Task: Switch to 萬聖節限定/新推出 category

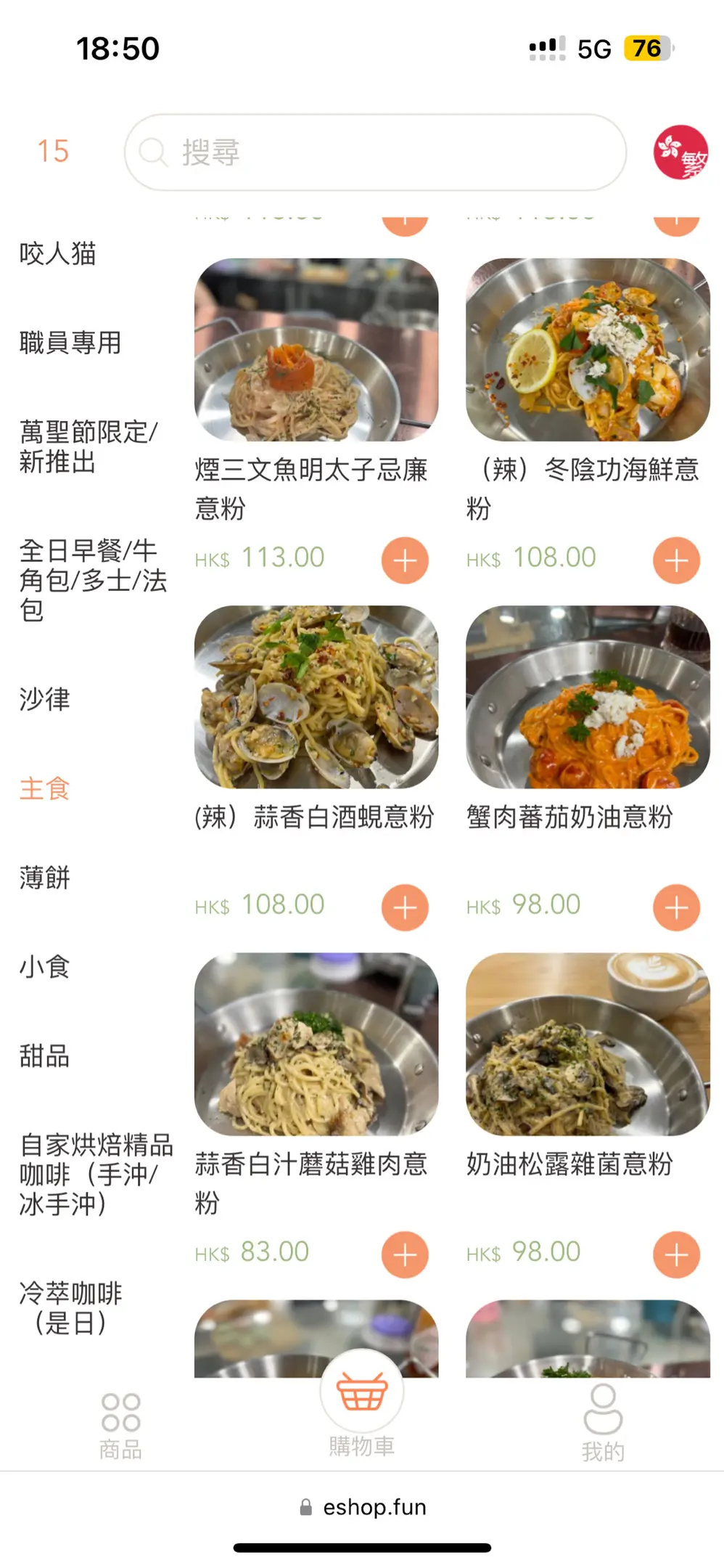Action: point(89,446)
